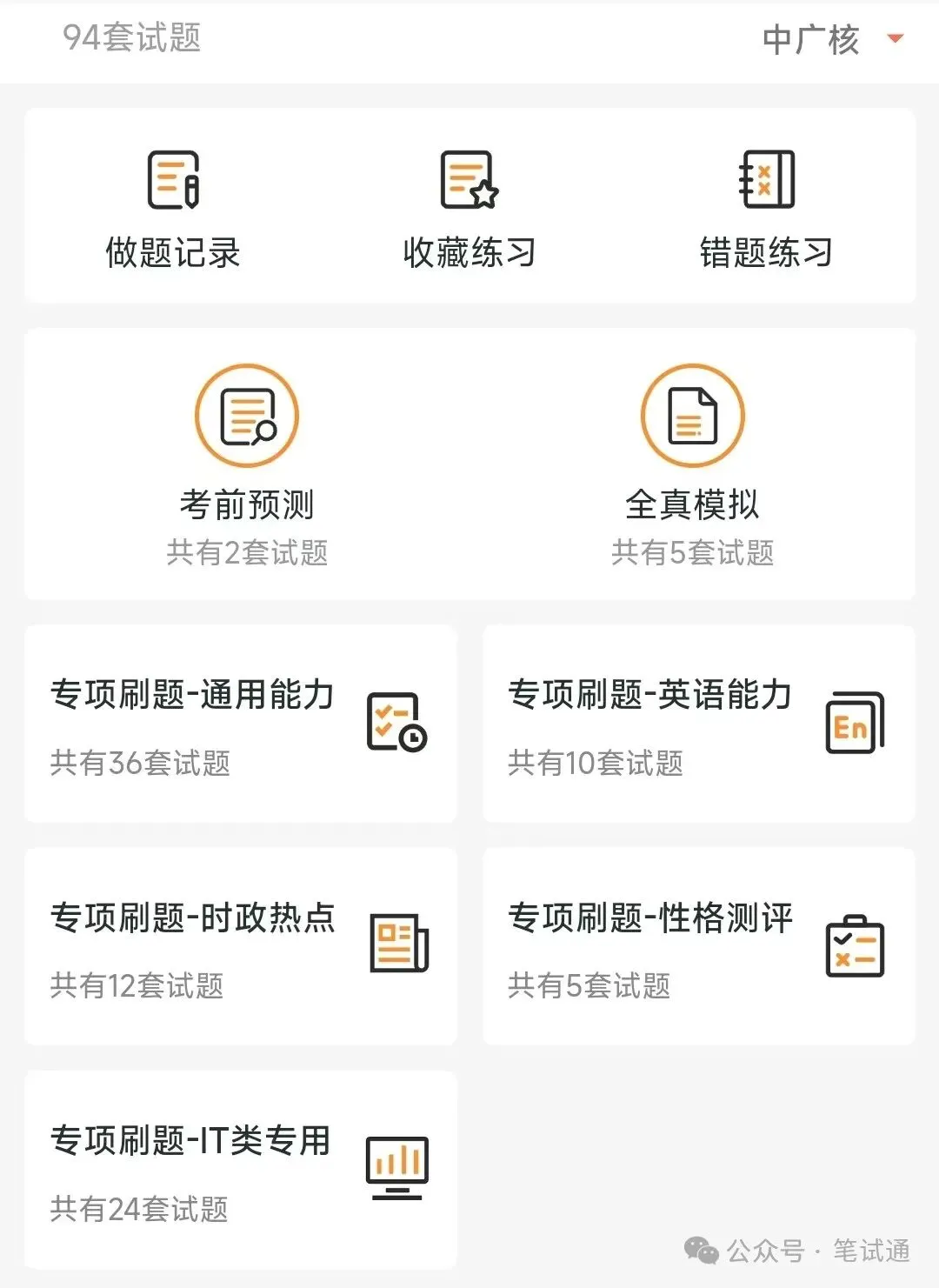The image size is (939, 1288).
Task: Select the 专项刷题-时政热点 card
Action: click(x=241, y=946)
